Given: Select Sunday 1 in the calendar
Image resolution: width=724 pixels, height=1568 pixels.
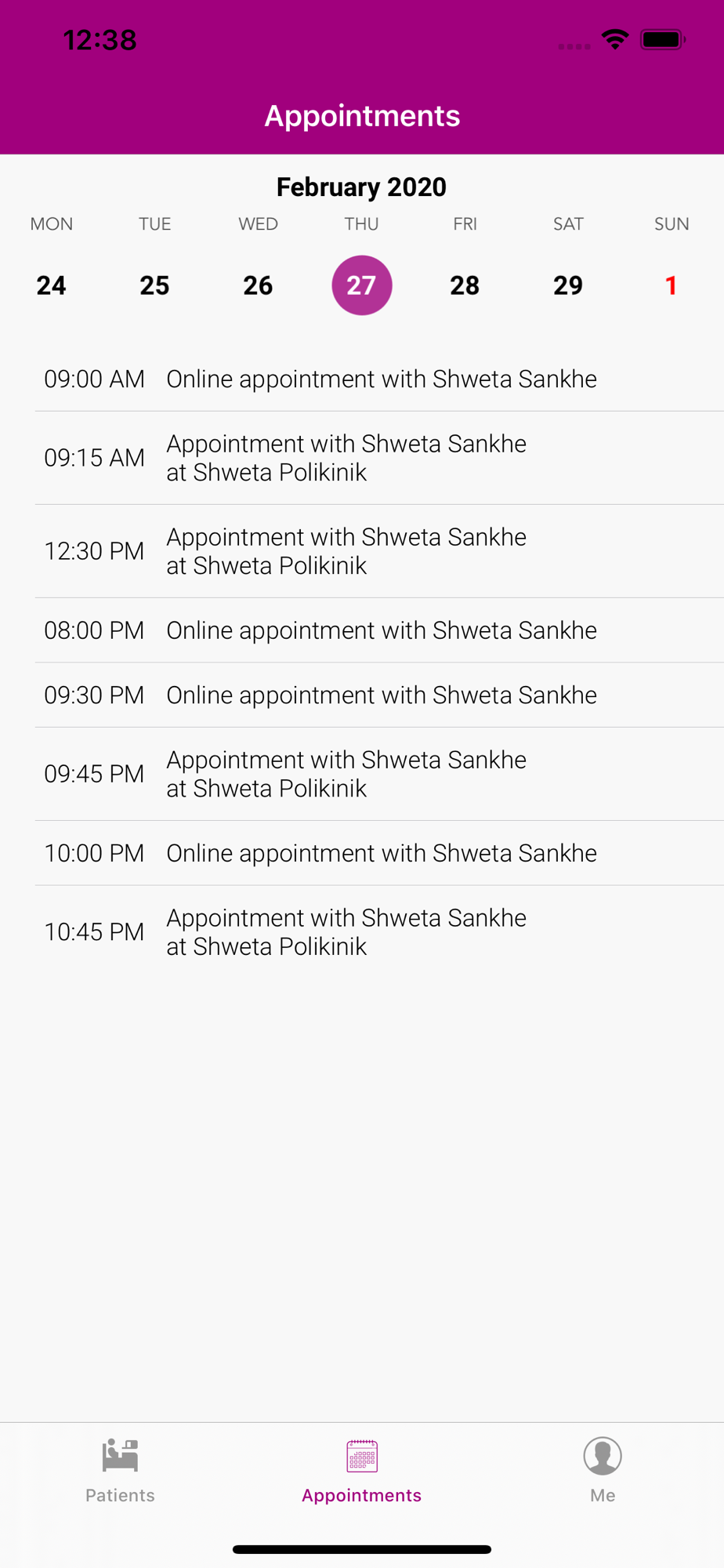Looking at the screenshot, I should [672, 285].
